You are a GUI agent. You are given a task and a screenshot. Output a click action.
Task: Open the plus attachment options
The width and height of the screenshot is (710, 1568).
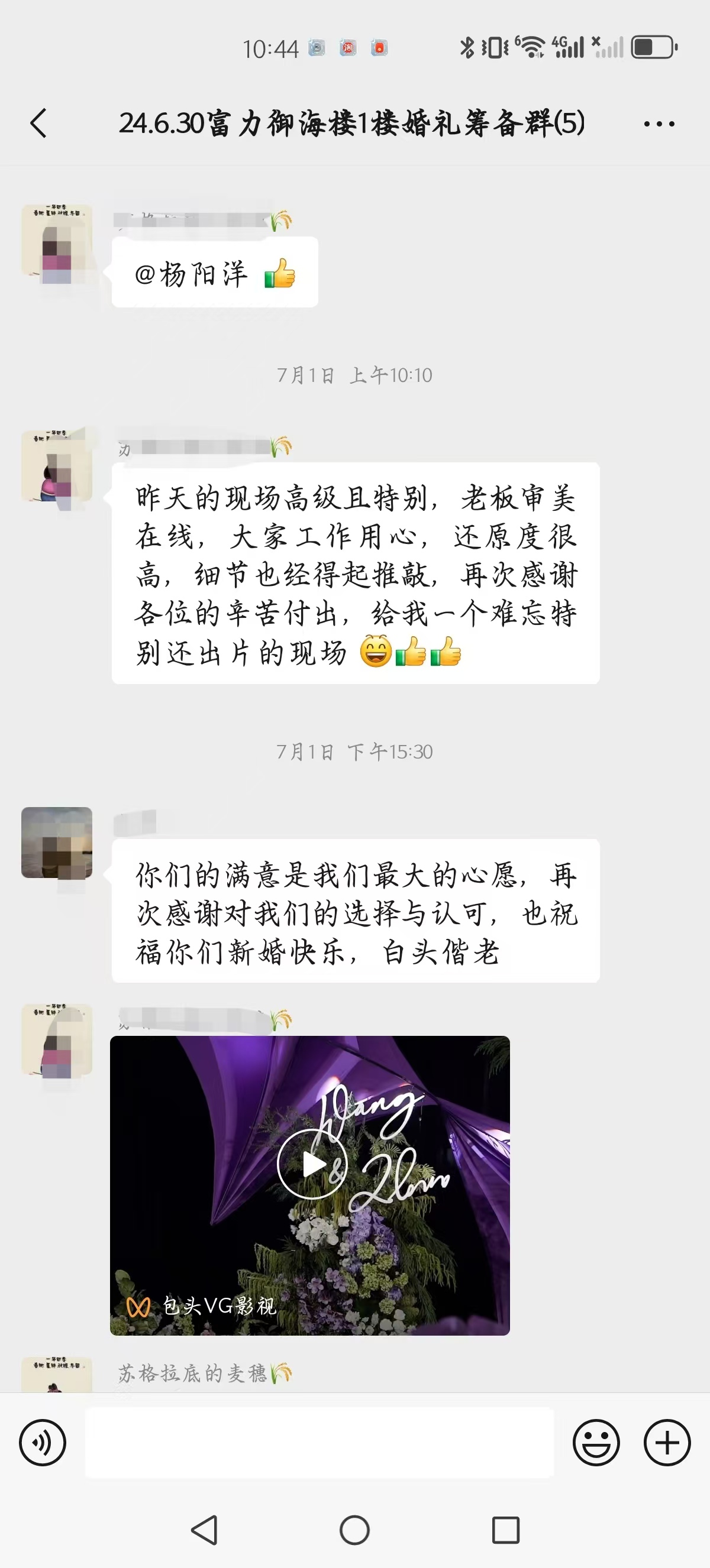[x=667, y=1443]
